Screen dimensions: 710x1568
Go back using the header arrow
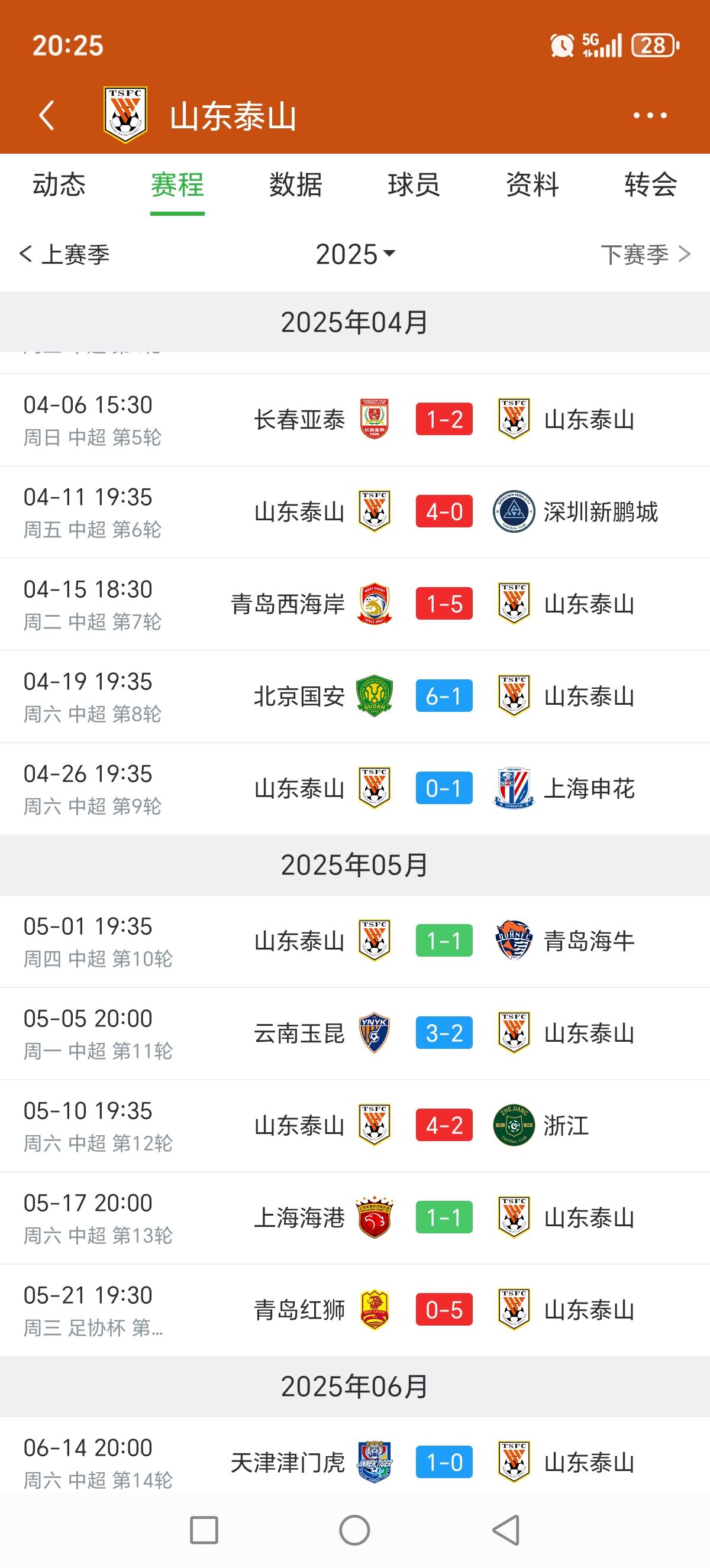coord(47,115)
